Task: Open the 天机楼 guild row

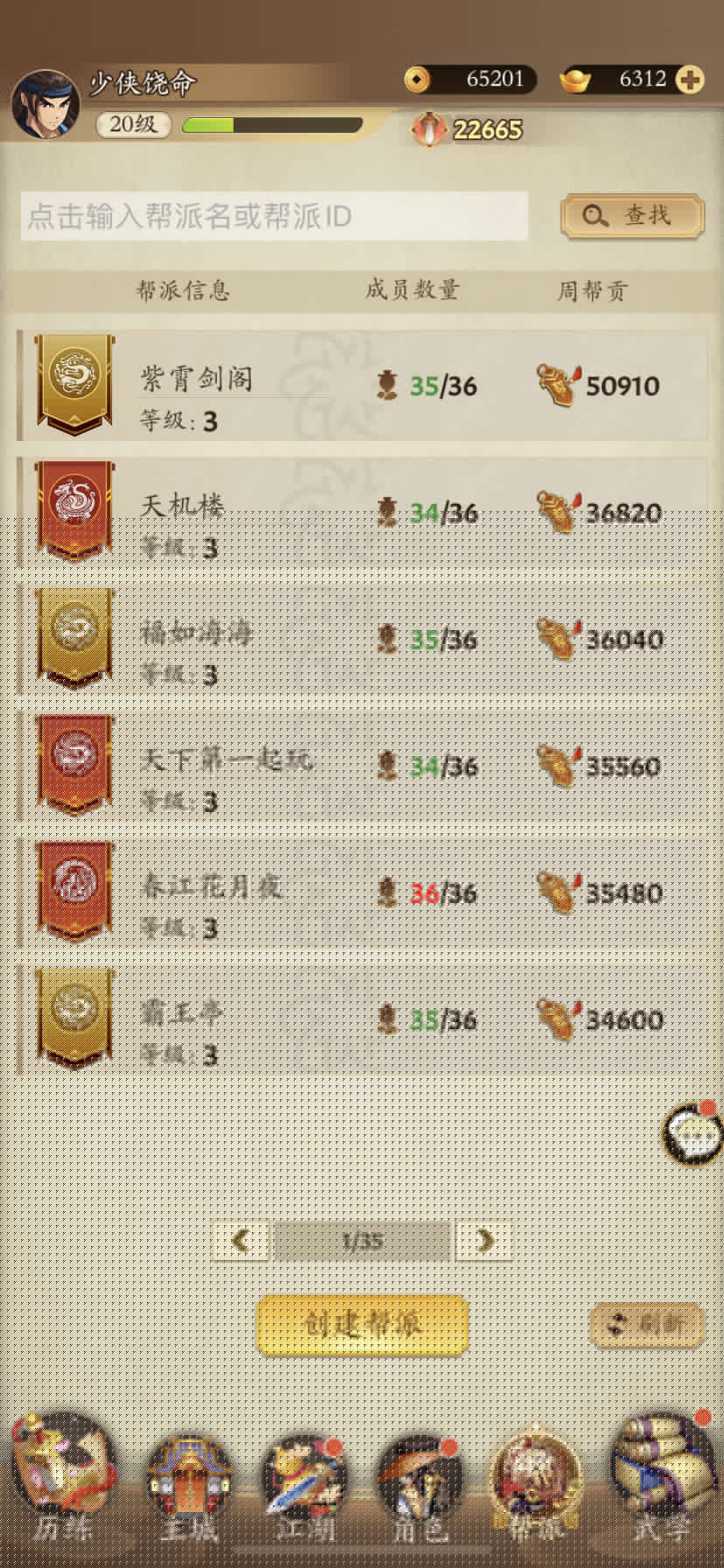Action: (x=361, y=513)
